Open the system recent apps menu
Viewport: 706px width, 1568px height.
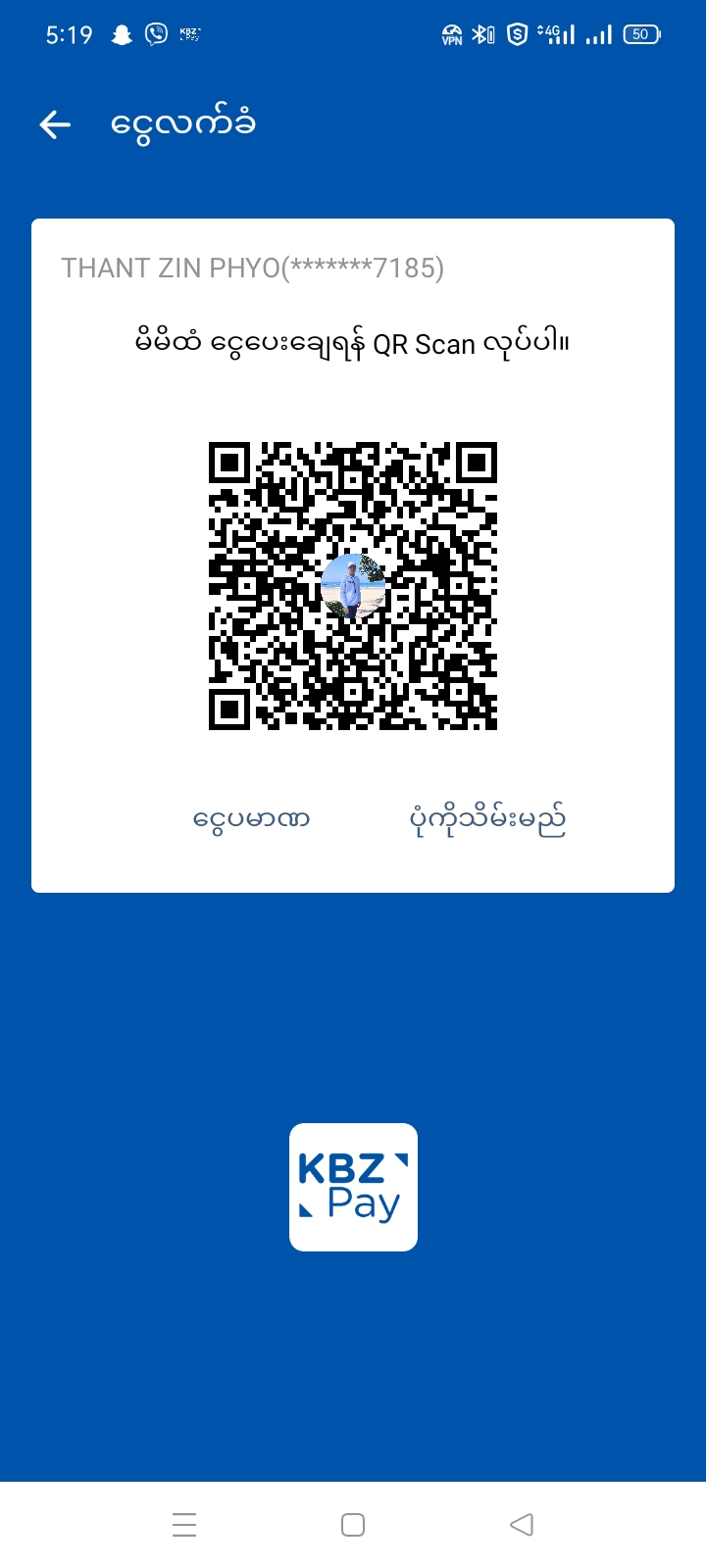pyautogui.click(x=184, y=1525)
